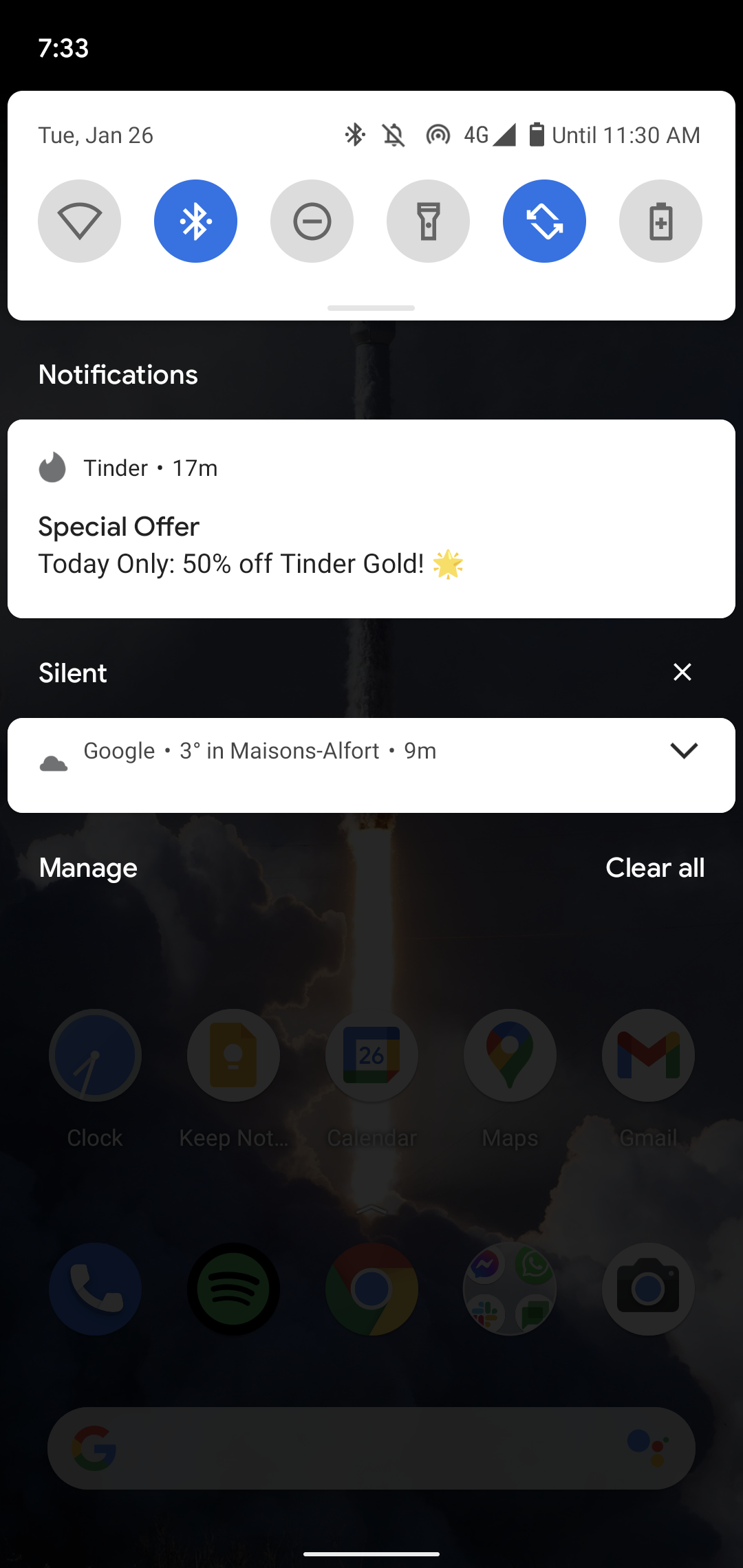The width and height of the screenshot is (743, 1568).
Task: Switch on the flashlight
Action: [428, 221]
